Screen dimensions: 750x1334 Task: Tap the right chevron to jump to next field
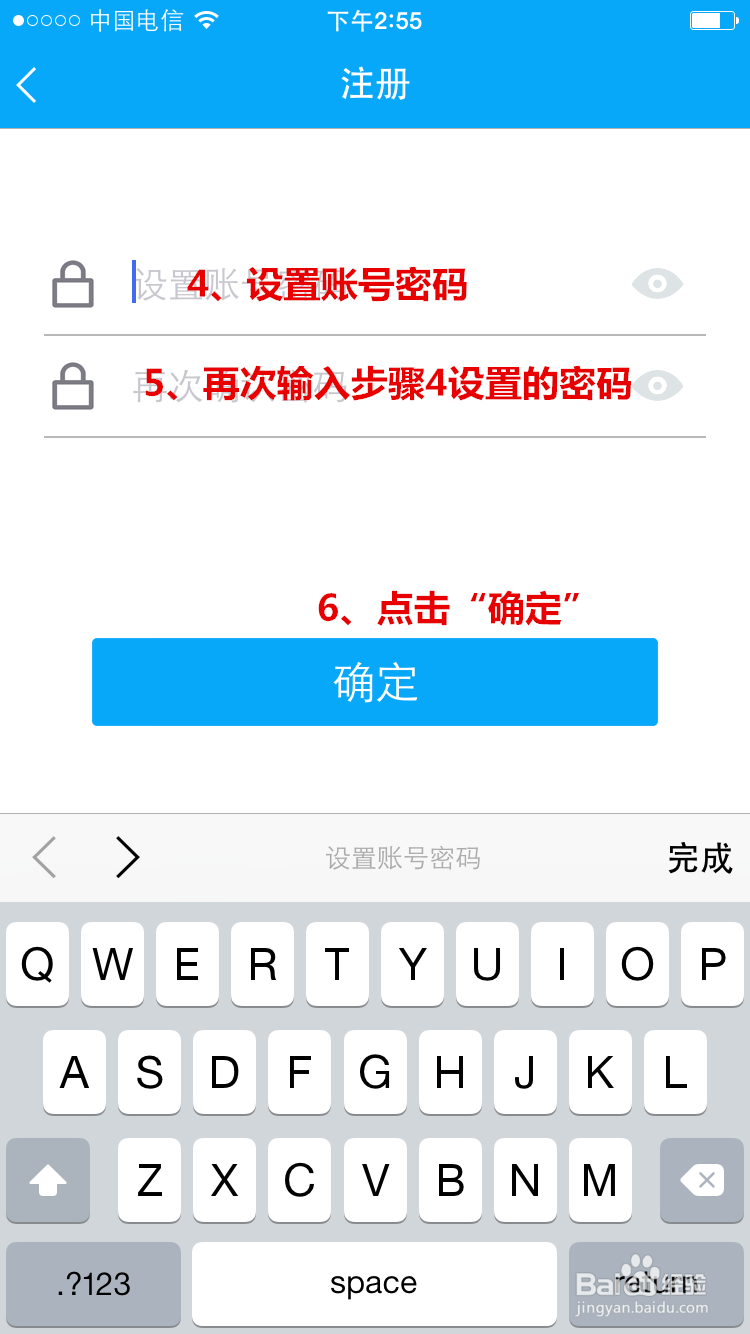(x=127, y=857)
